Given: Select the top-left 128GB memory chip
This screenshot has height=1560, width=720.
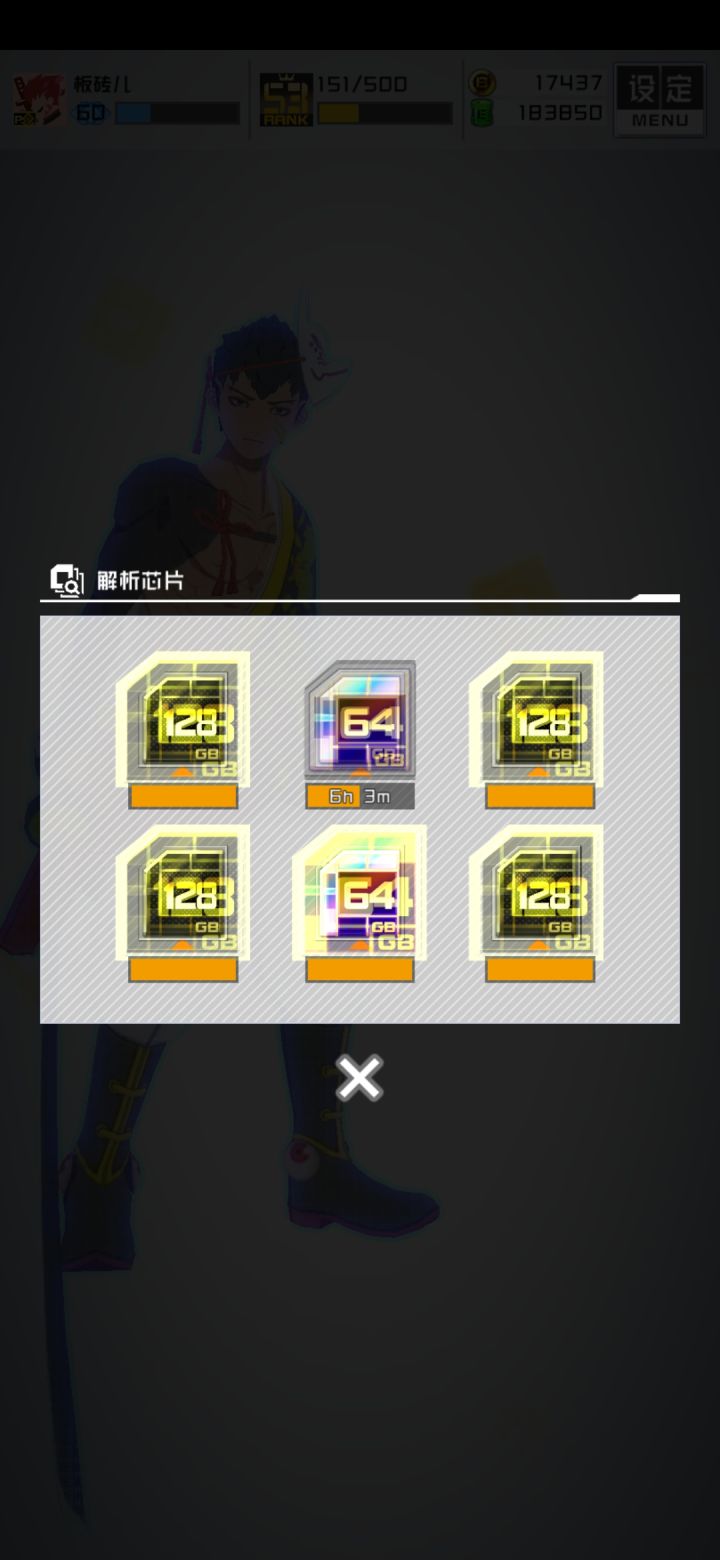Looking at the screenshot, I should click(183, 720).
